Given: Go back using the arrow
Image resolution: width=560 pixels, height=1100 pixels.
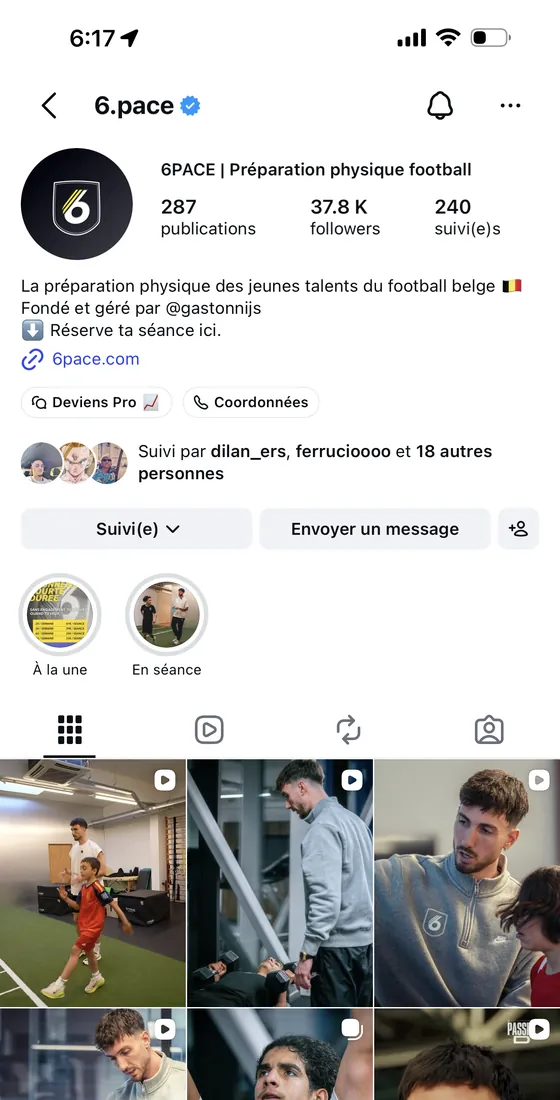Looking at the screenshot, I should coord(48,106).
